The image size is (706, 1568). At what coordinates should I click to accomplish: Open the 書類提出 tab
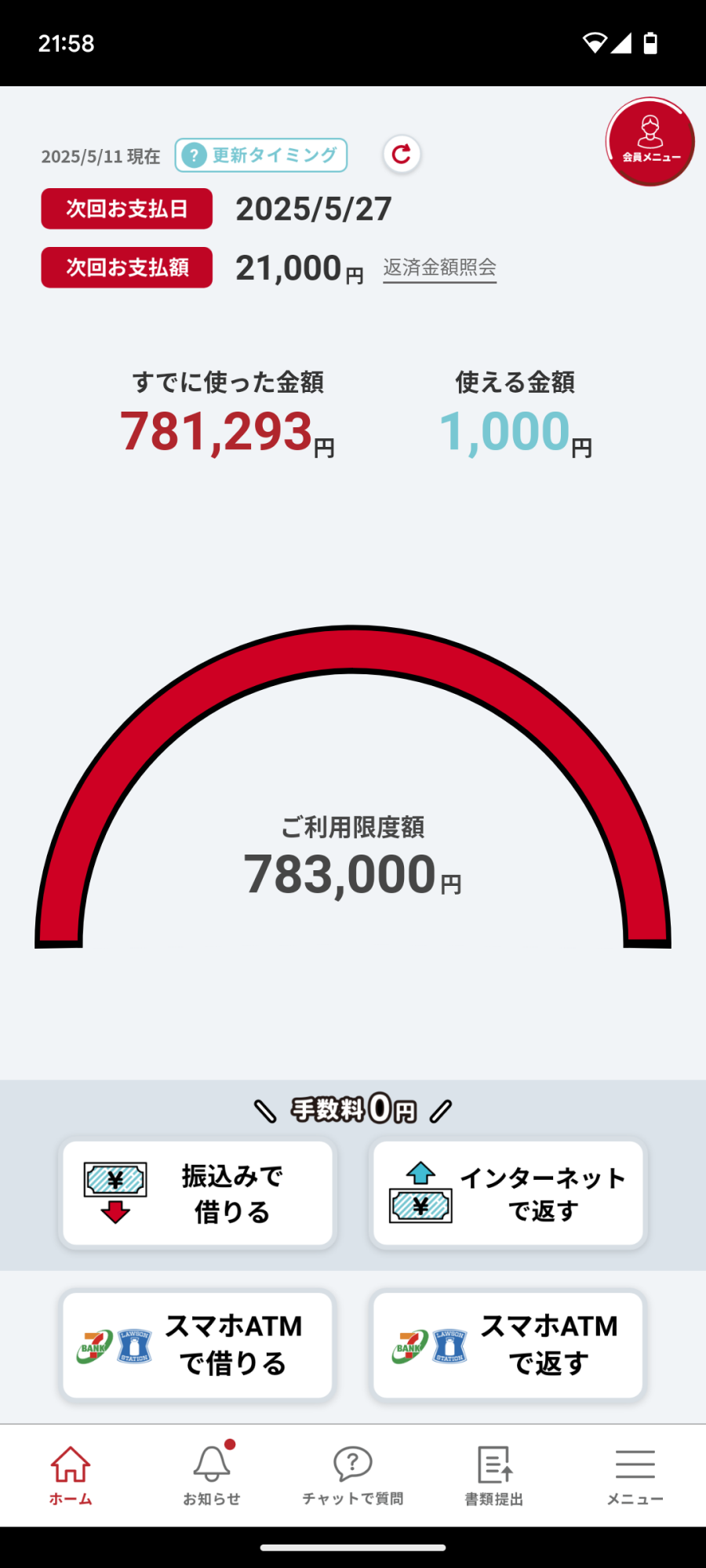(x=494, y=1475)
